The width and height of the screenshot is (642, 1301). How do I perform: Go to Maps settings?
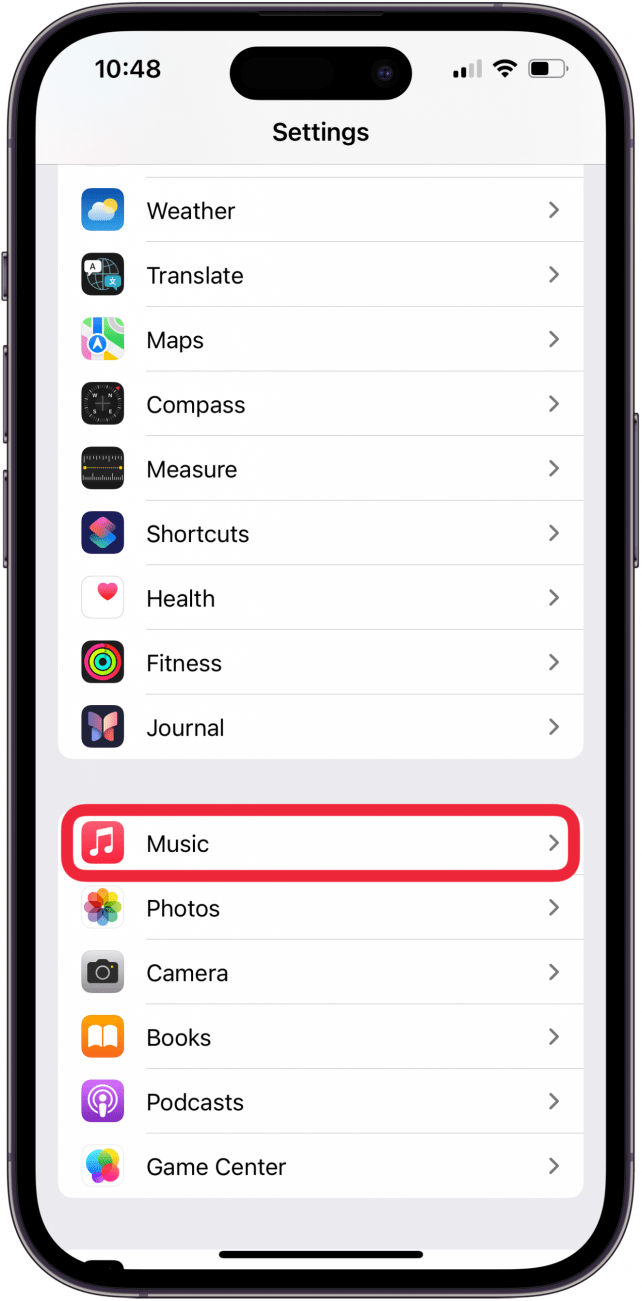320,340
